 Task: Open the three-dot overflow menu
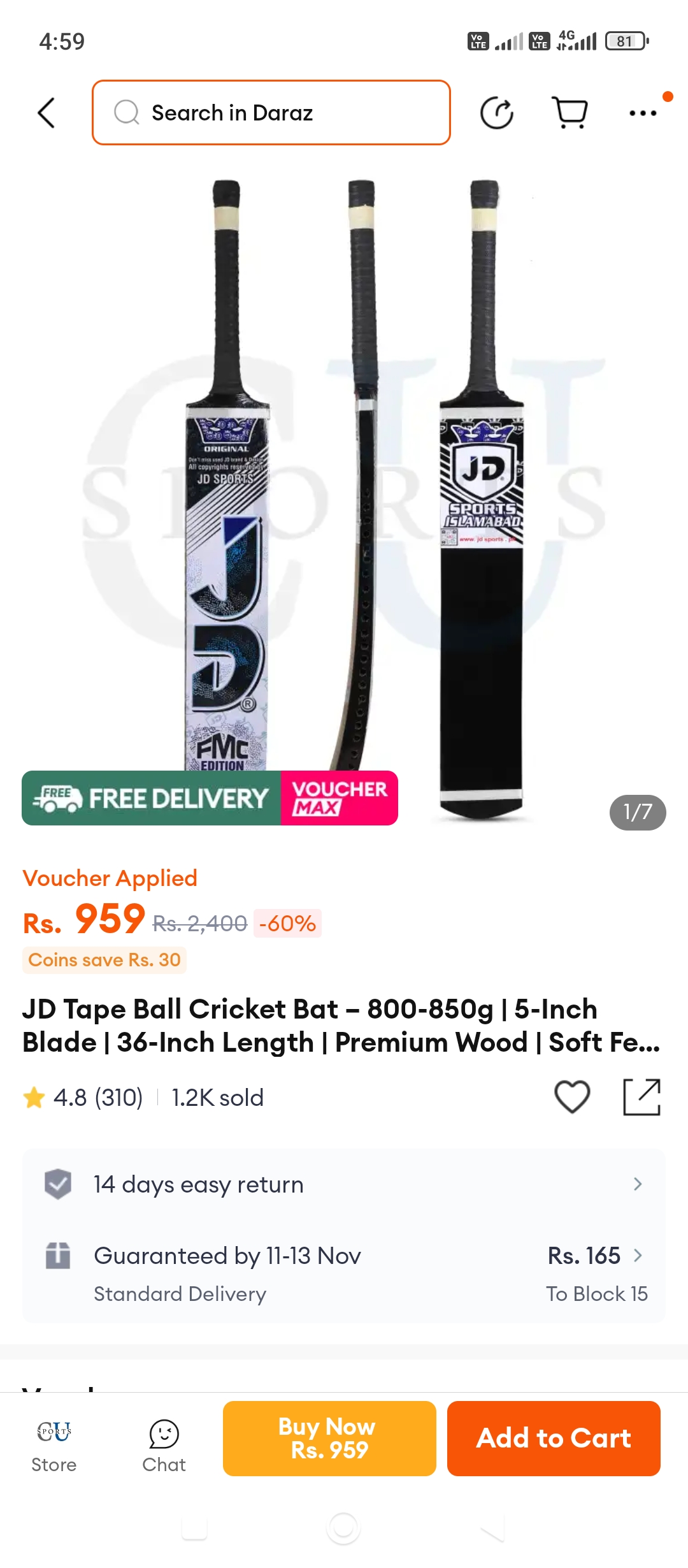(x=643, y=113)
